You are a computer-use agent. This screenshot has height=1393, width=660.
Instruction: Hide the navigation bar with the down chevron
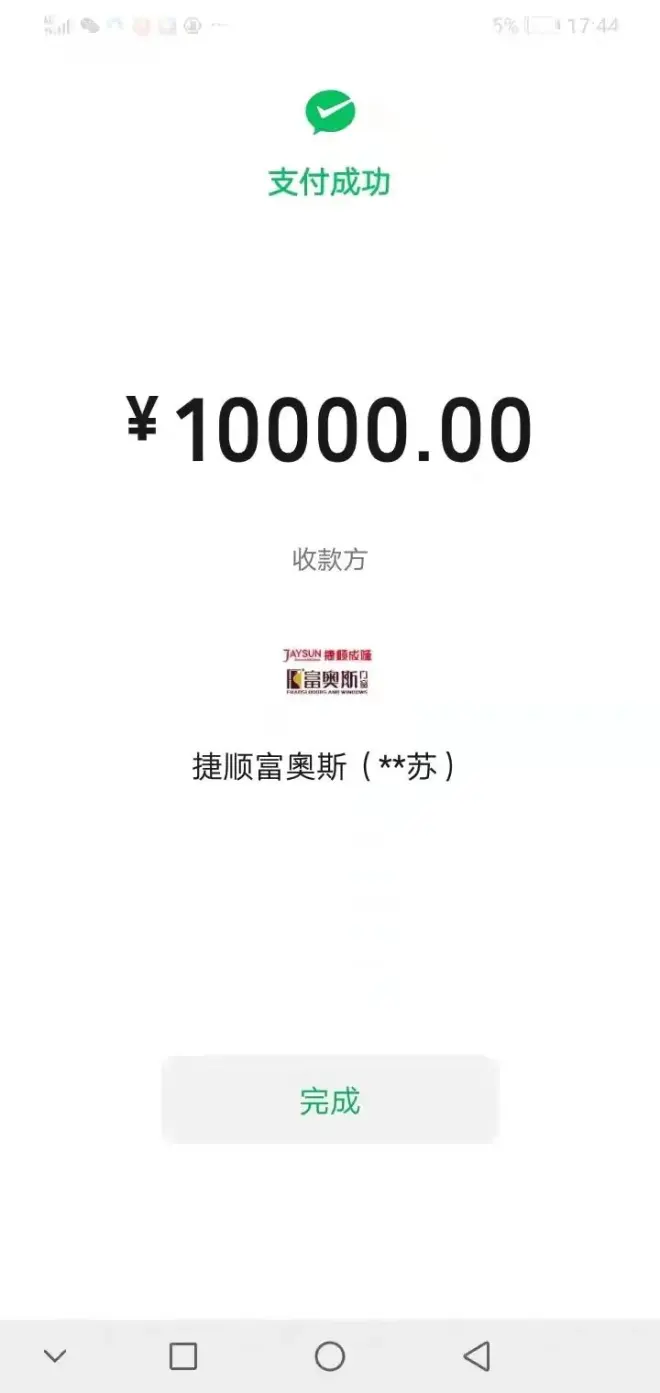click(x=55, y=1356)
